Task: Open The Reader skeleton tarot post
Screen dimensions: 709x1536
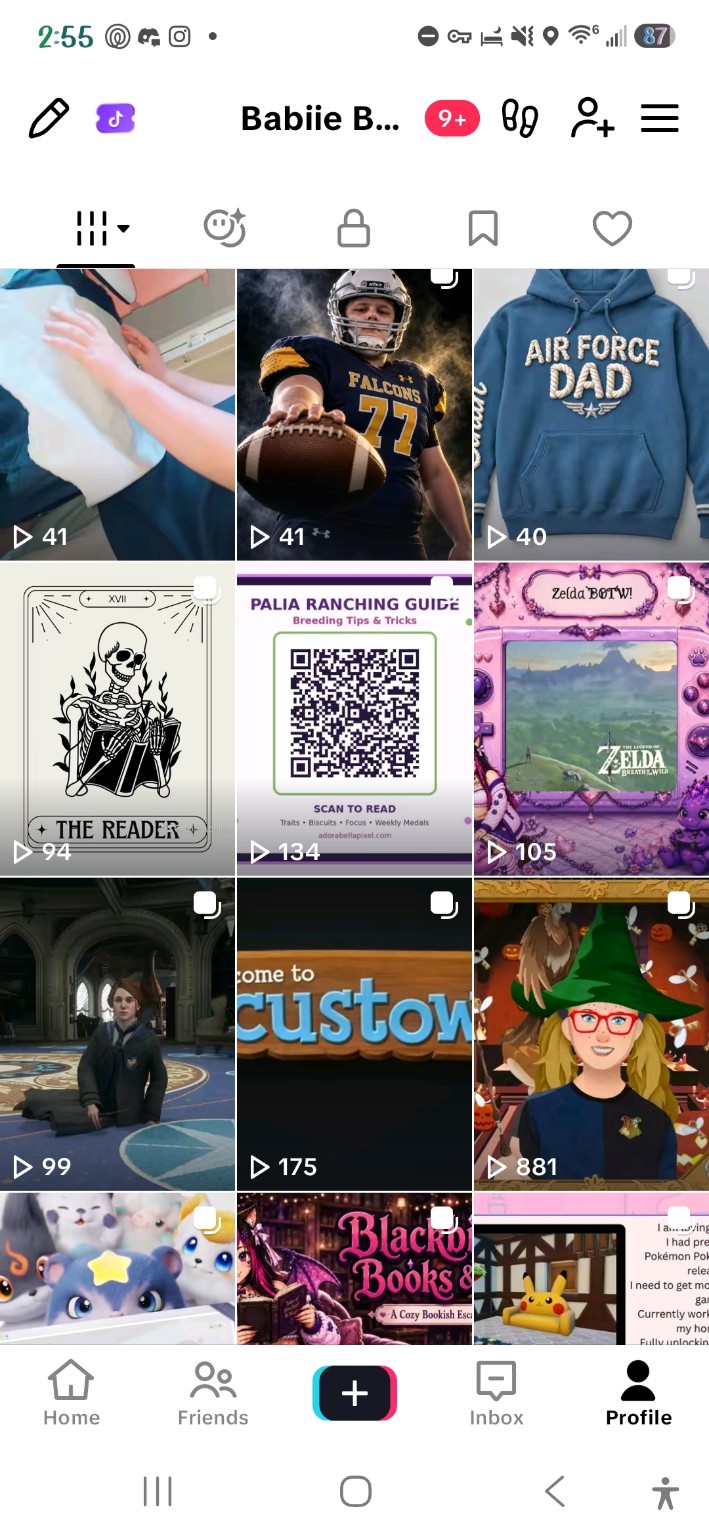Action: [x=117, y=719]
